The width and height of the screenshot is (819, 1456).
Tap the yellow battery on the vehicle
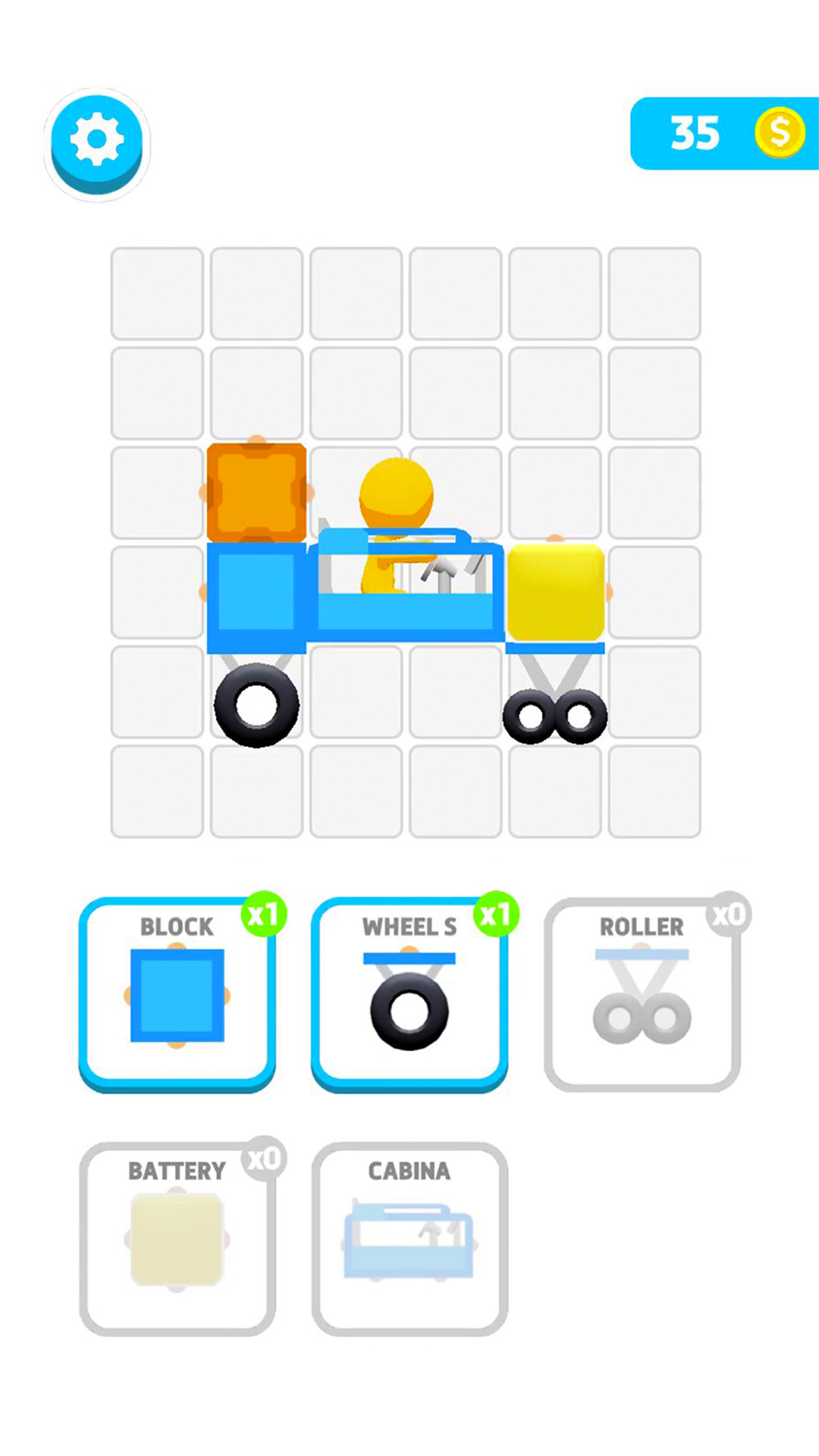pyautogui.click(x=555, y=591)
